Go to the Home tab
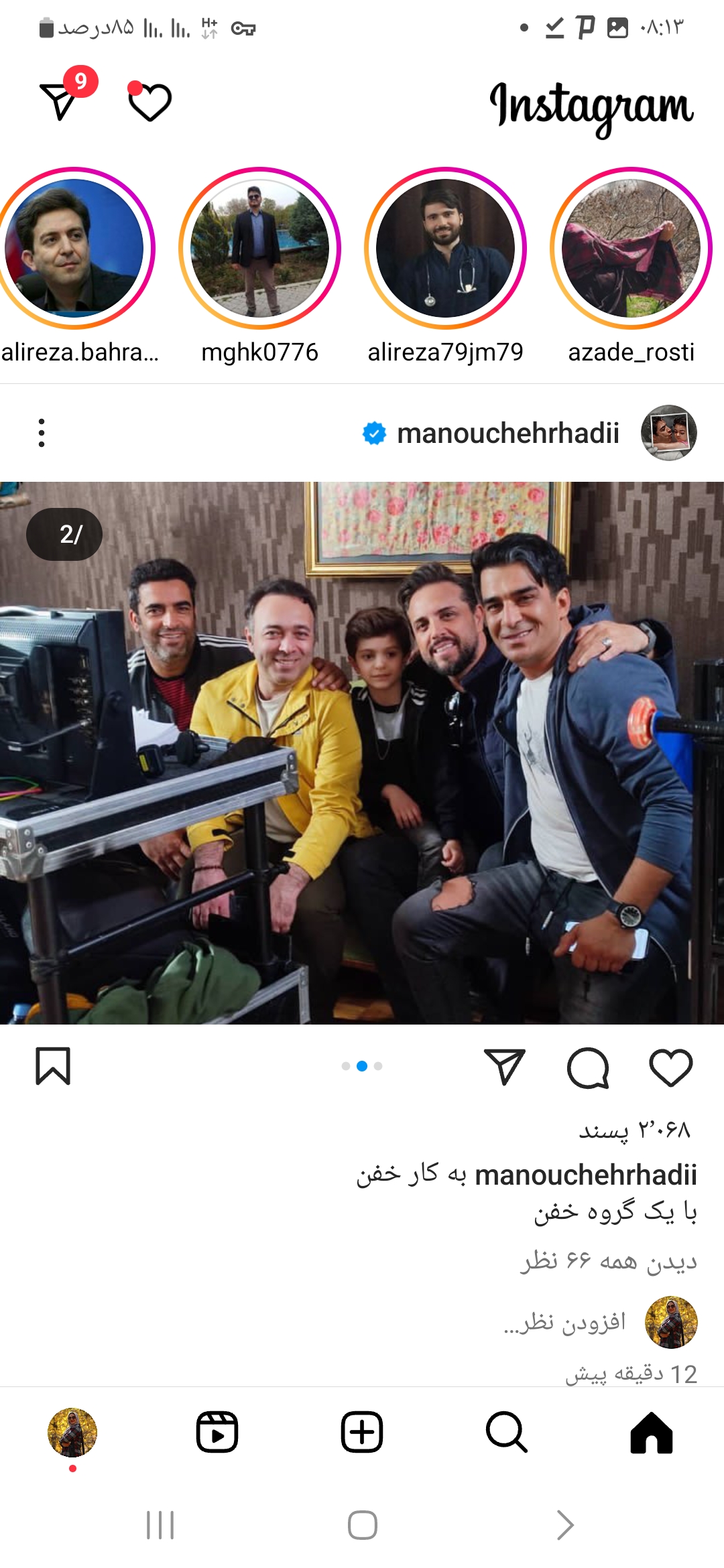This screenshot has height=1568, width=724. coord(651,1433)
